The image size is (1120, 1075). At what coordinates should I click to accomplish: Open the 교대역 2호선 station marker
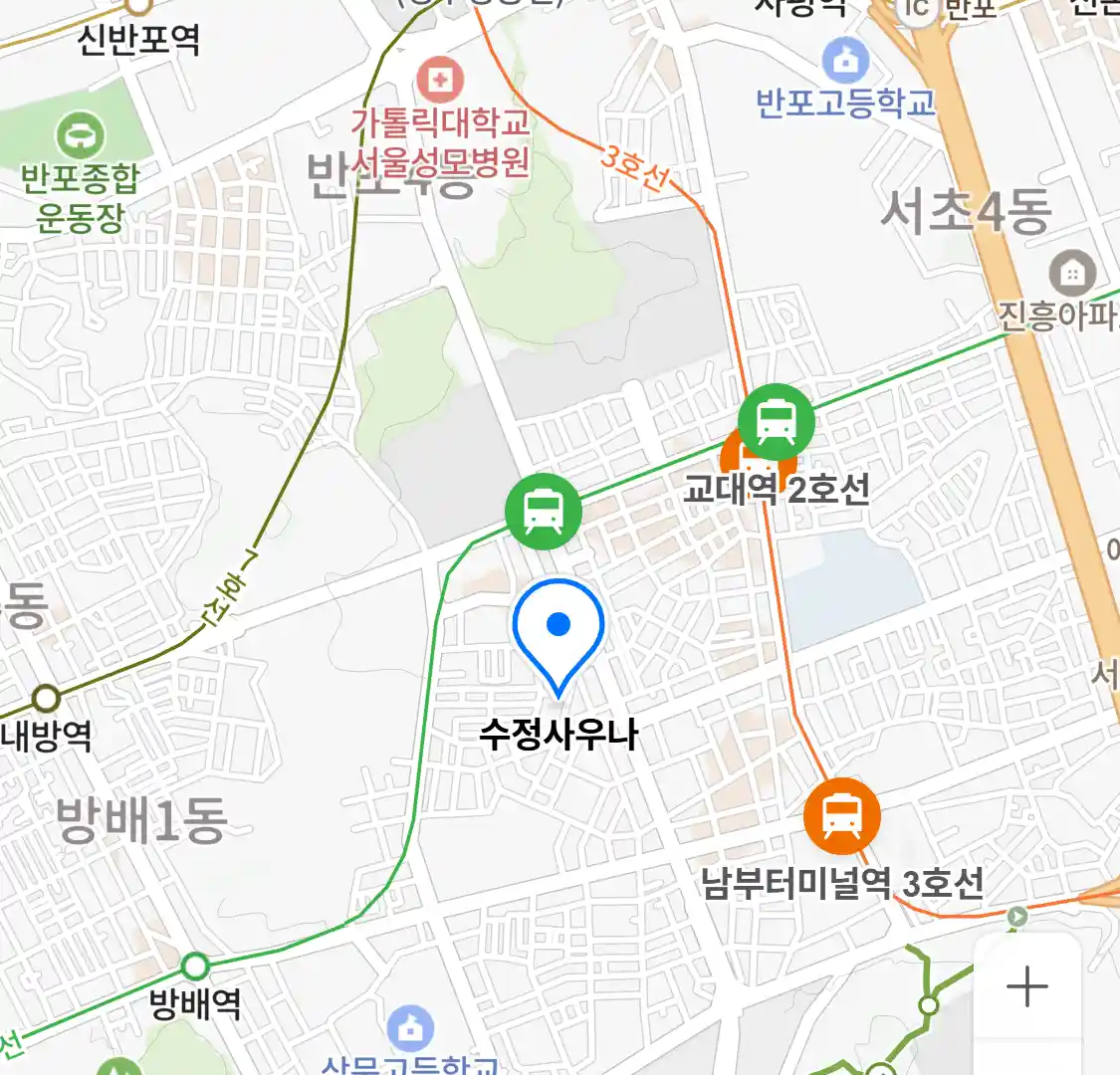point(777,421)
